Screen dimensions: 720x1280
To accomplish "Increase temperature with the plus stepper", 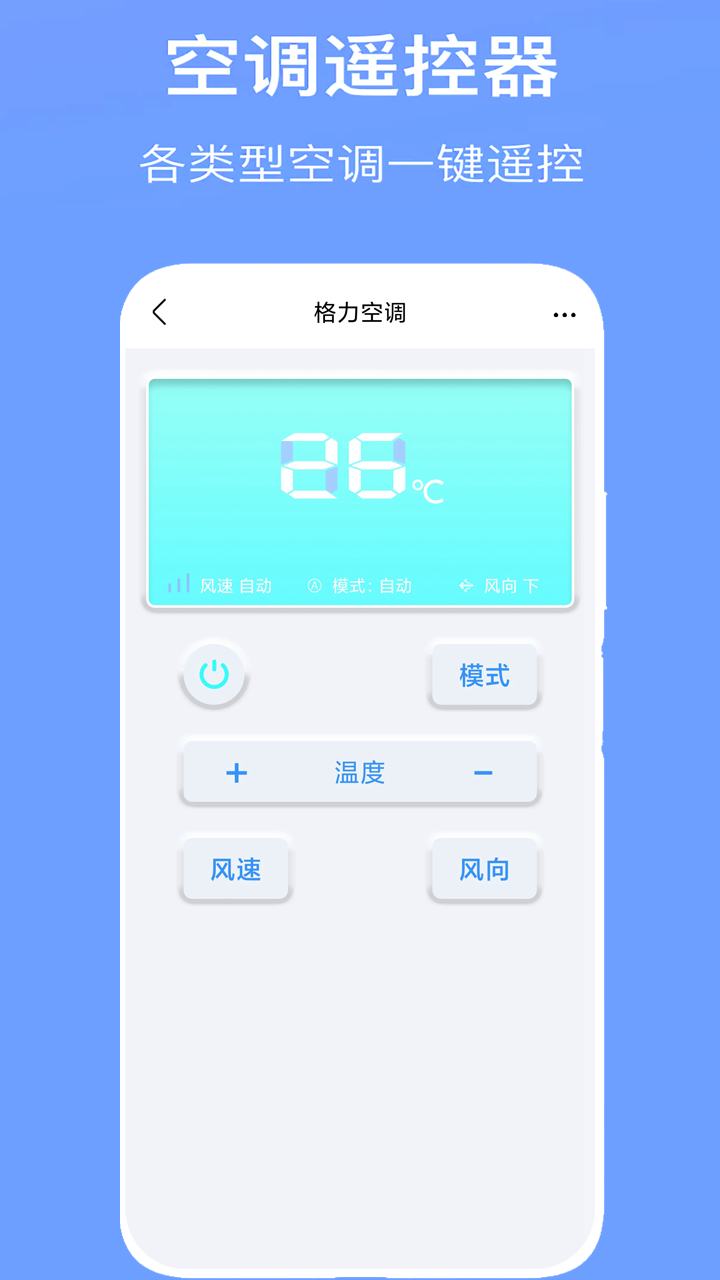I will pyautogui.click(x=235, y=773).
